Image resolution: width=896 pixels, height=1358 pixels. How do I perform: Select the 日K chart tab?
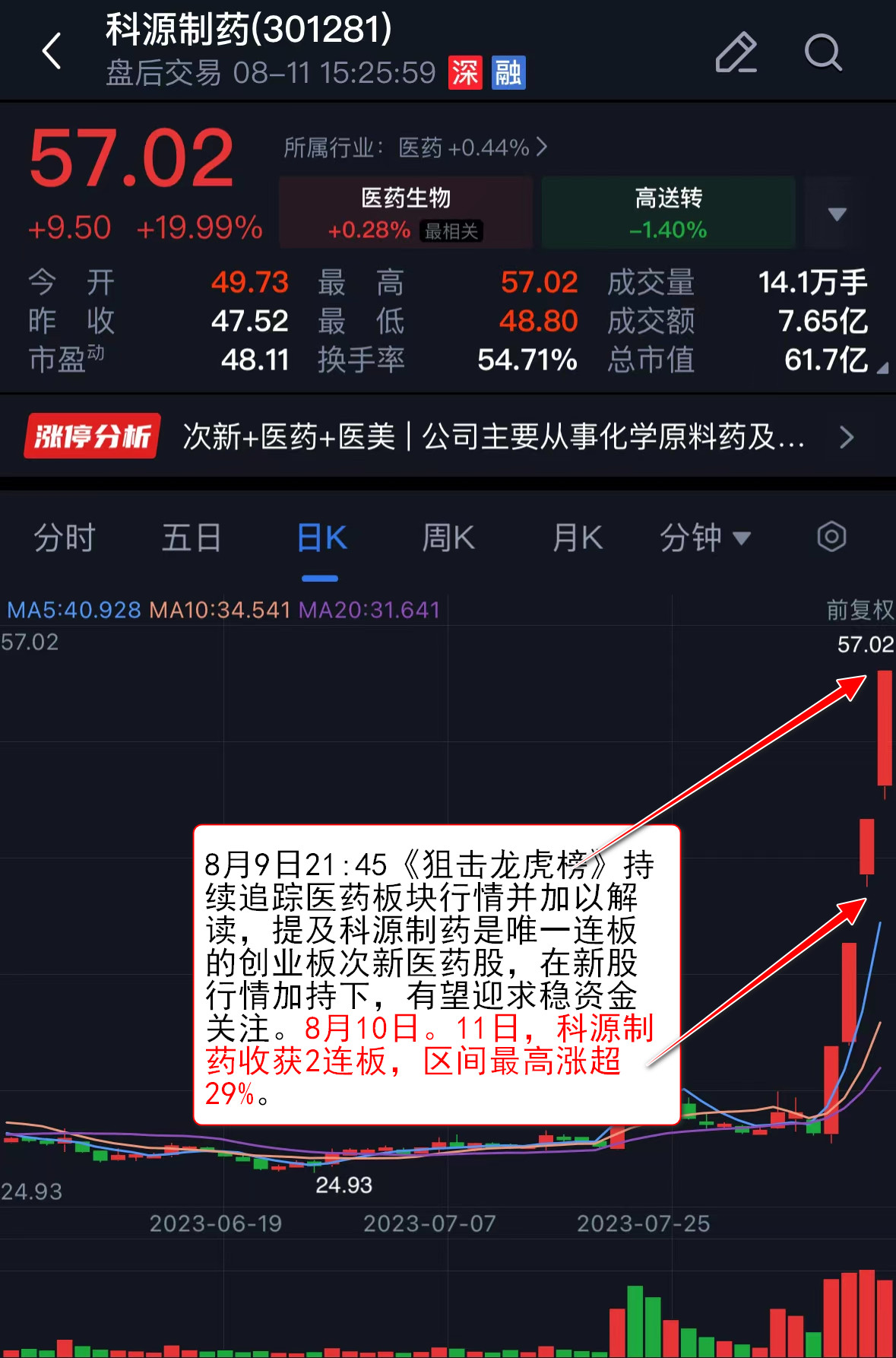[x=321, y=538]
